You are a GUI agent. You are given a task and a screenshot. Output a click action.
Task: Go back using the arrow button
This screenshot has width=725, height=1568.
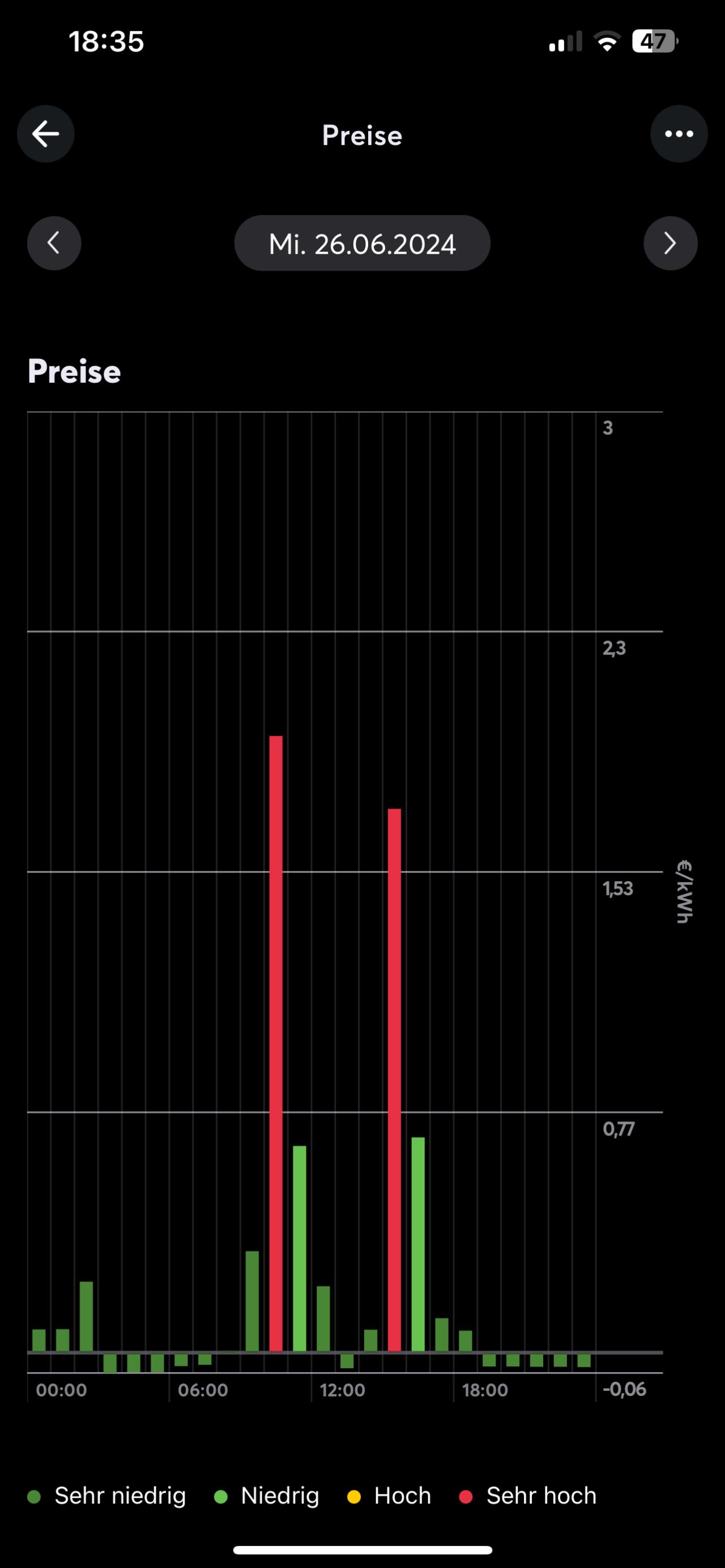click(x=46, y=134)
